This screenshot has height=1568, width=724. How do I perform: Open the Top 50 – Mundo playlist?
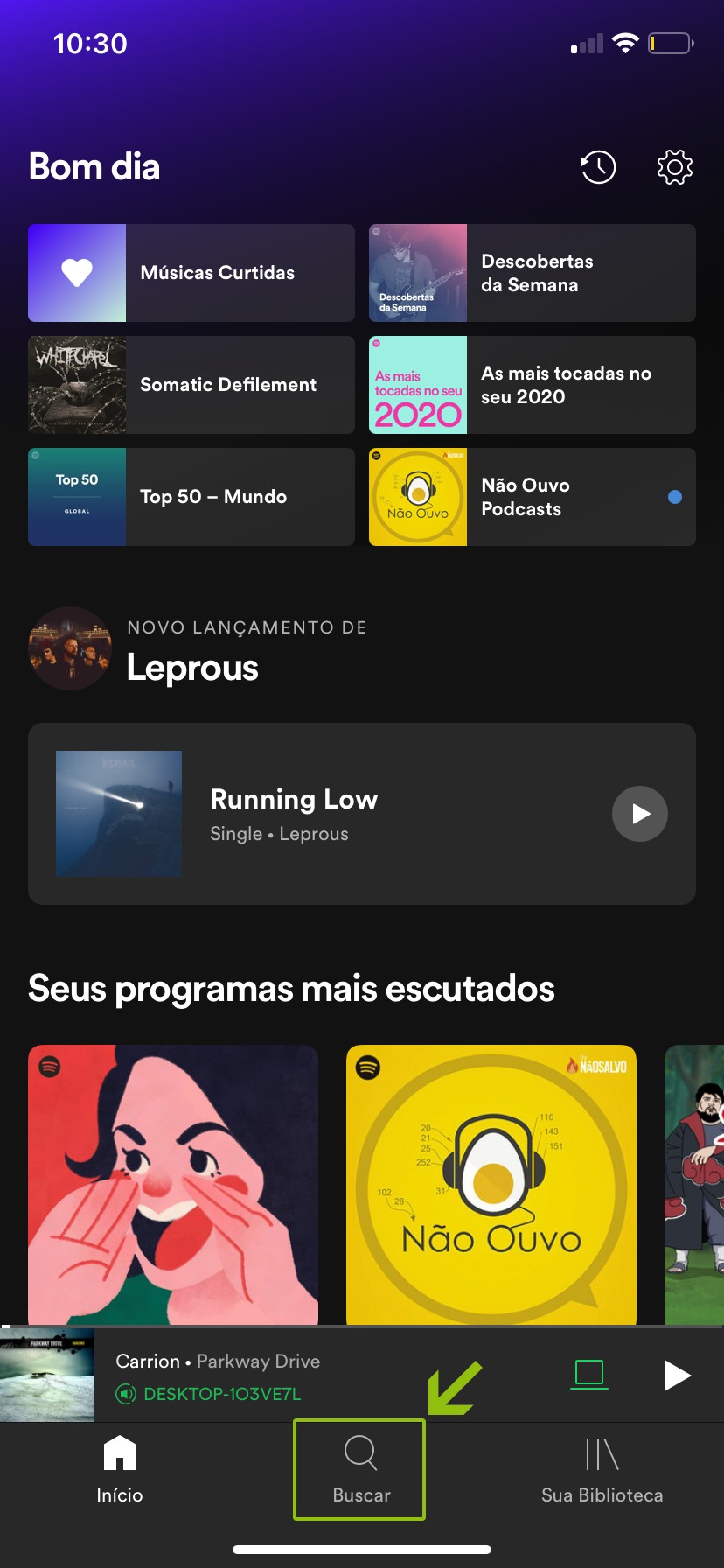point(191,497)
